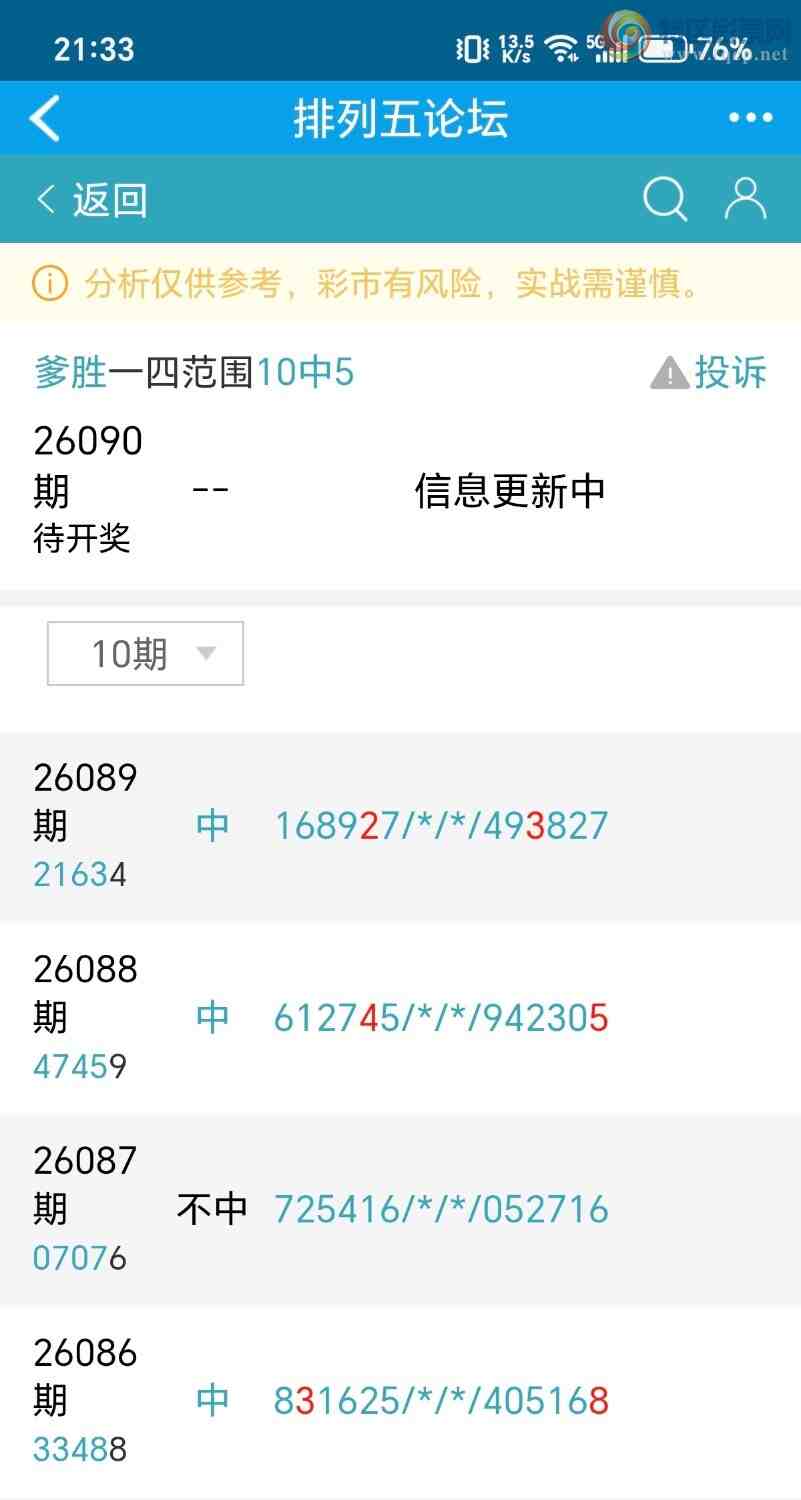The image size is (801, 1500).
Task: Open the 投诉 complaint link
Action: tap(729, 373)
